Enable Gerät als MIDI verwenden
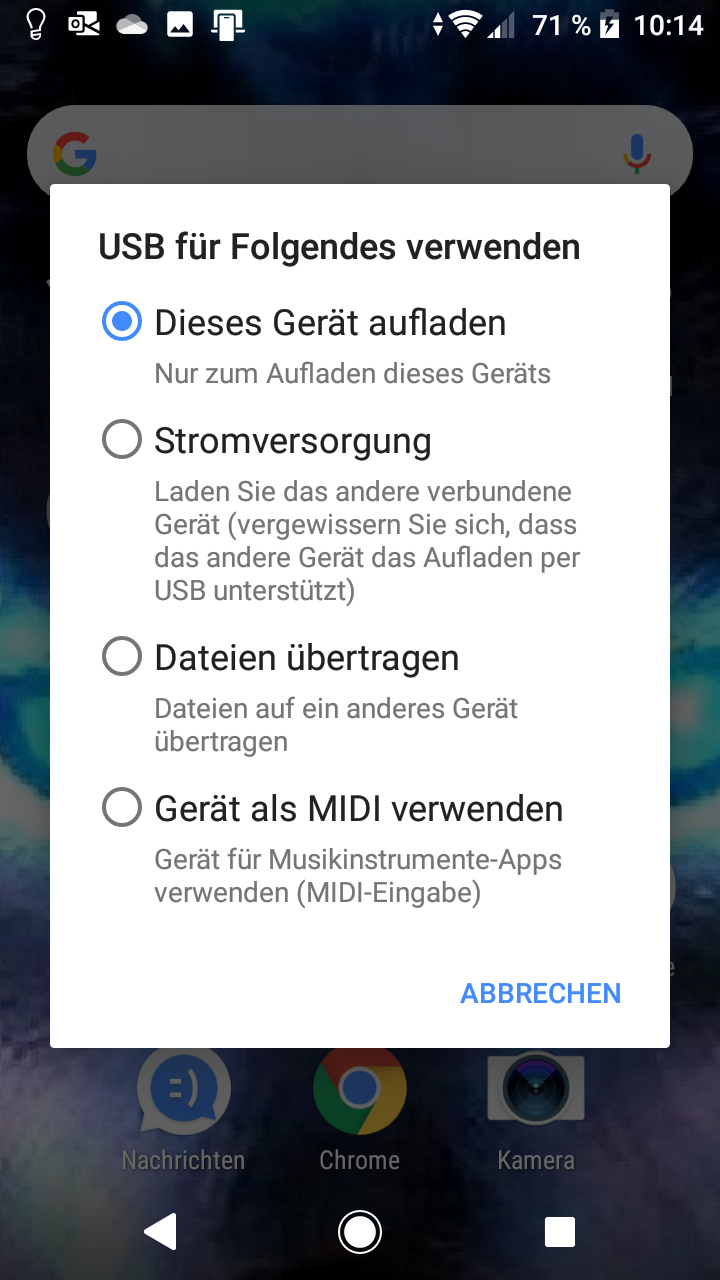 [x=122, y=808]
